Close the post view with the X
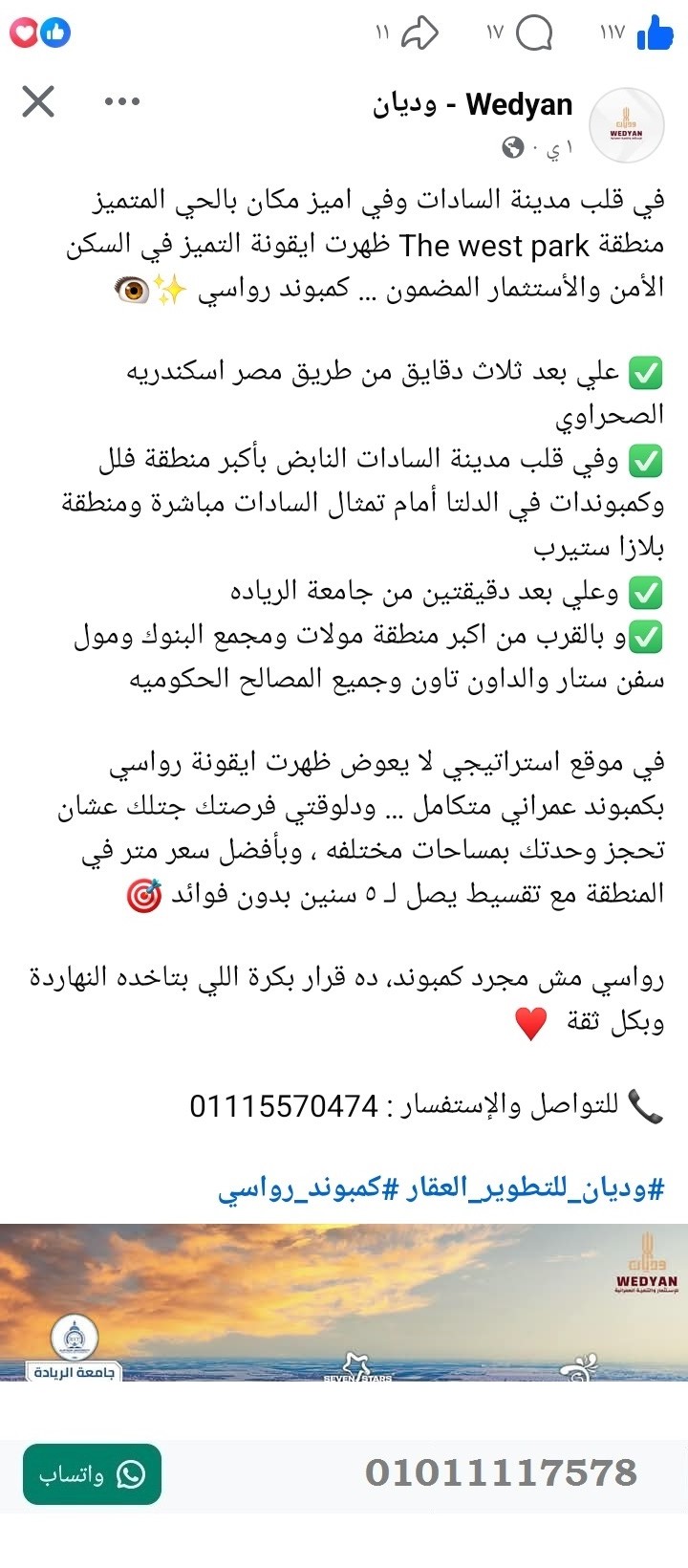 36,104
